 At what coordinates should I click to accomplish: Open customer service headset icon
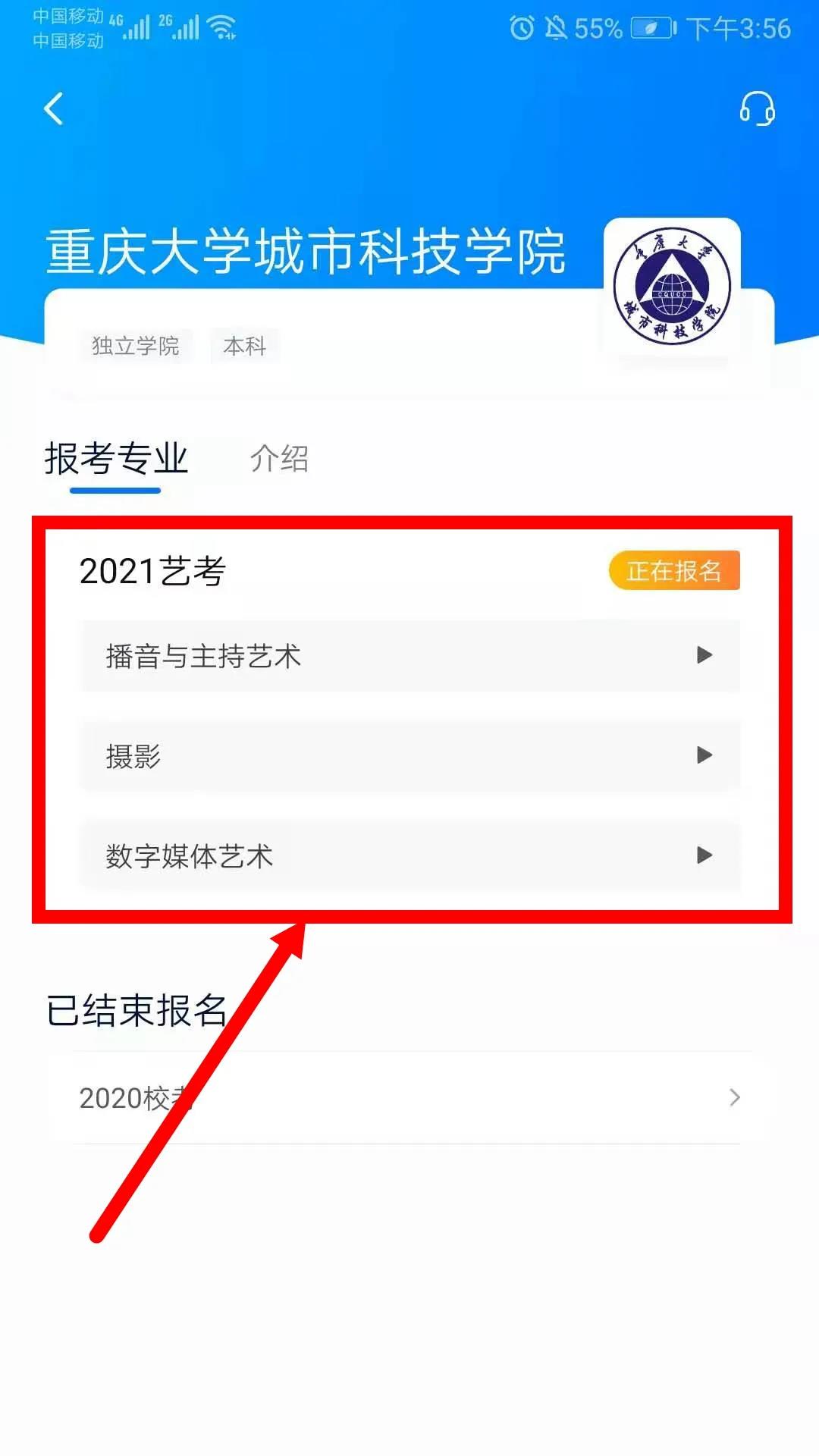click(757, 108)
